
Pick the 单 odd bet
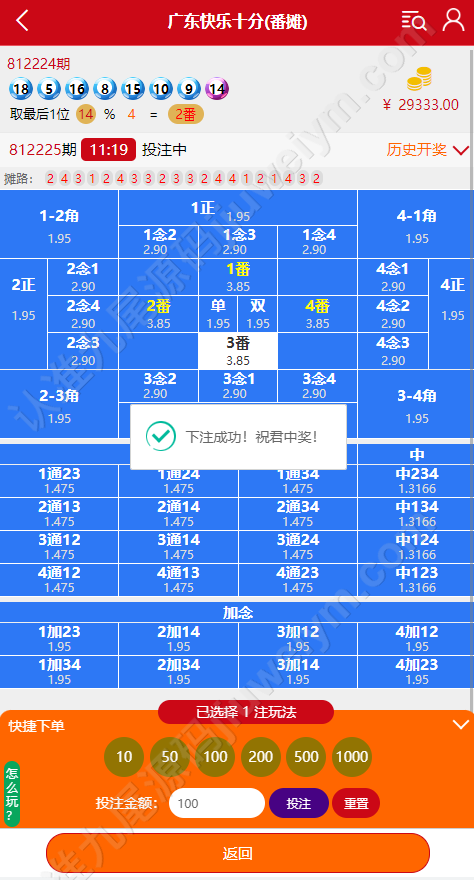click(x=218, y=314)
